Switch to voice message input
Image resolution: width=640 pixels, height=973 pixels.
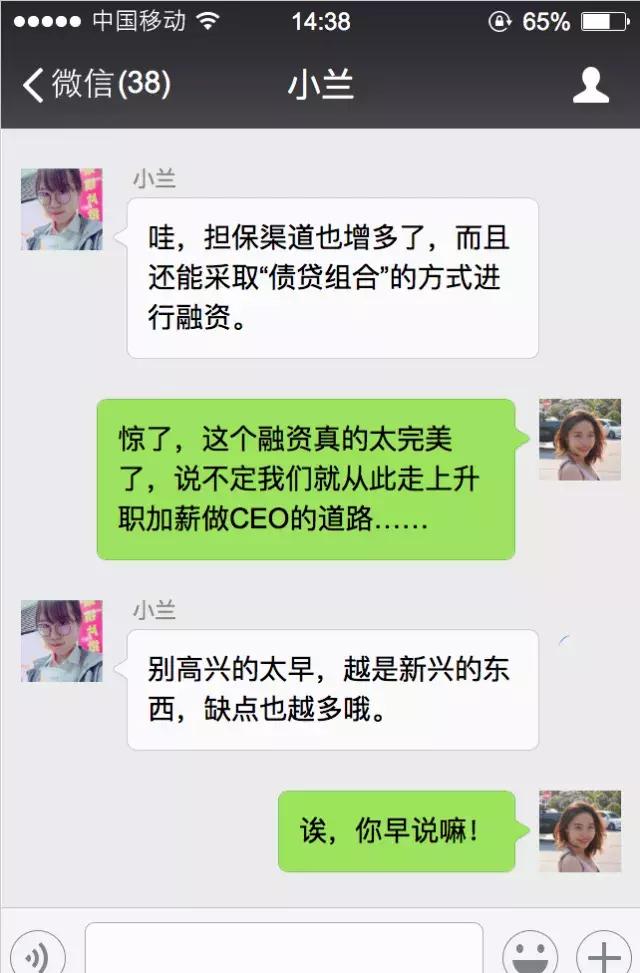[36, 952]
